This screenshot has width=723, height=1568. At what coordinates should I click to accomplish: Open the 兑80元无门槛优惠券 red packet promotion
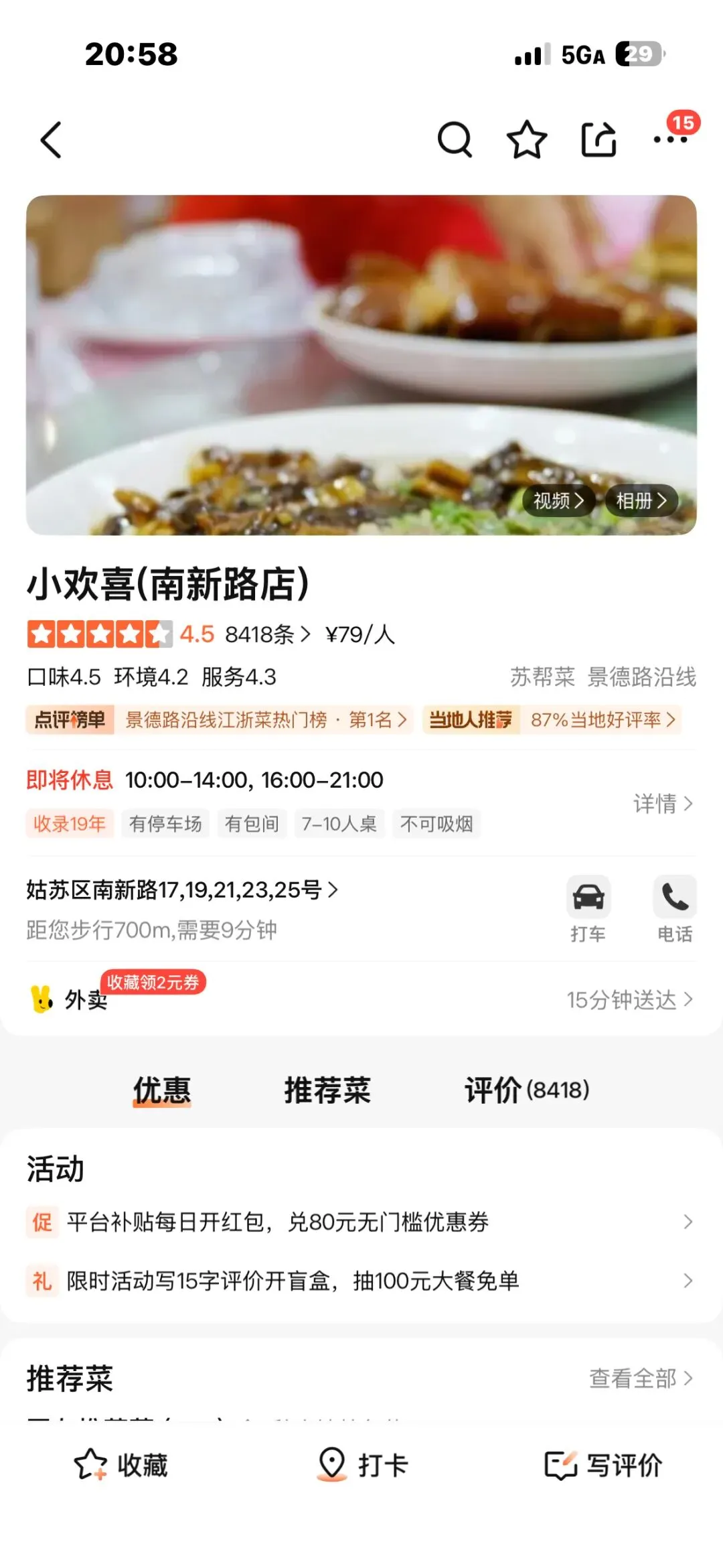[361, 1222]
